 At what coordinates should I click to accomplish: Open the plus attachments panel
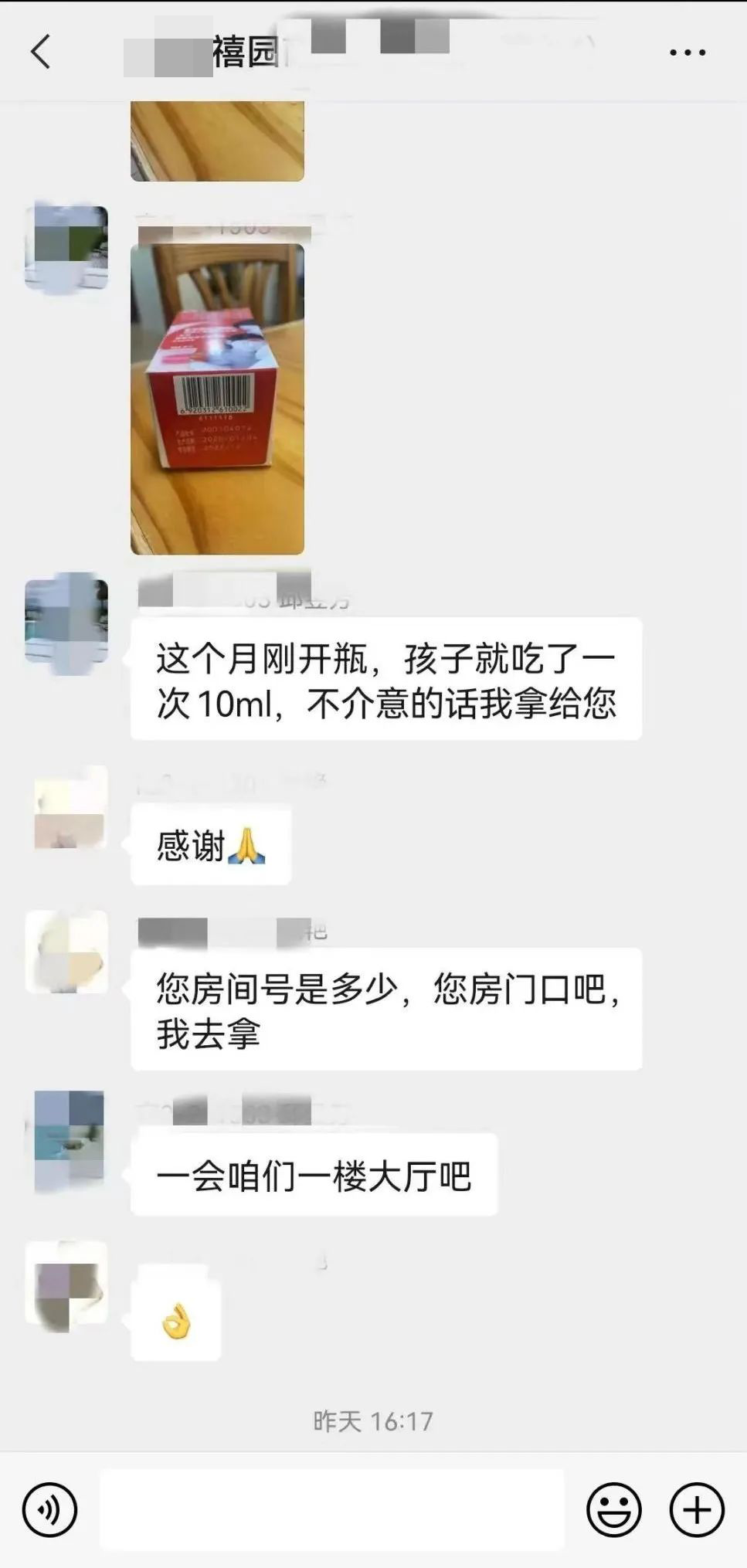coord(697,1509)
